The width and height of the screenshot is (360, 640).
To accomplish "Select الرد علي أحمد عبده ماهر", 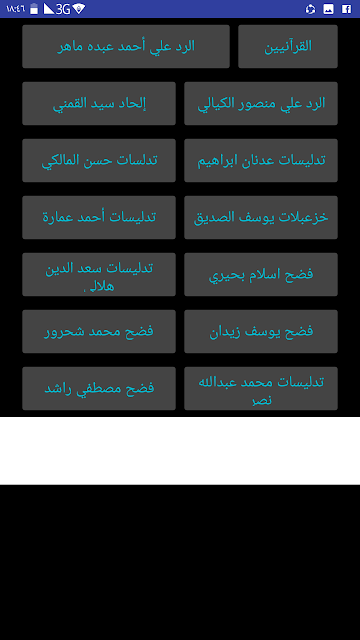I will [126, 46].
